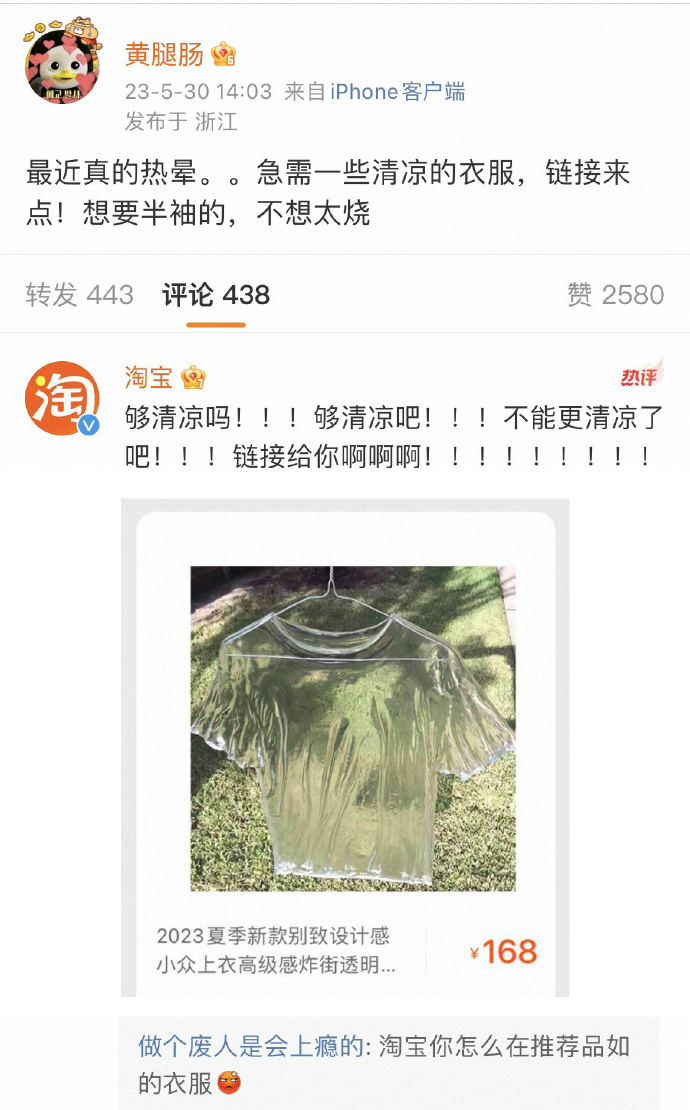690x1110 pixels.
Task: Open the 淘宝 commenter name
Action: coord(149,377)
